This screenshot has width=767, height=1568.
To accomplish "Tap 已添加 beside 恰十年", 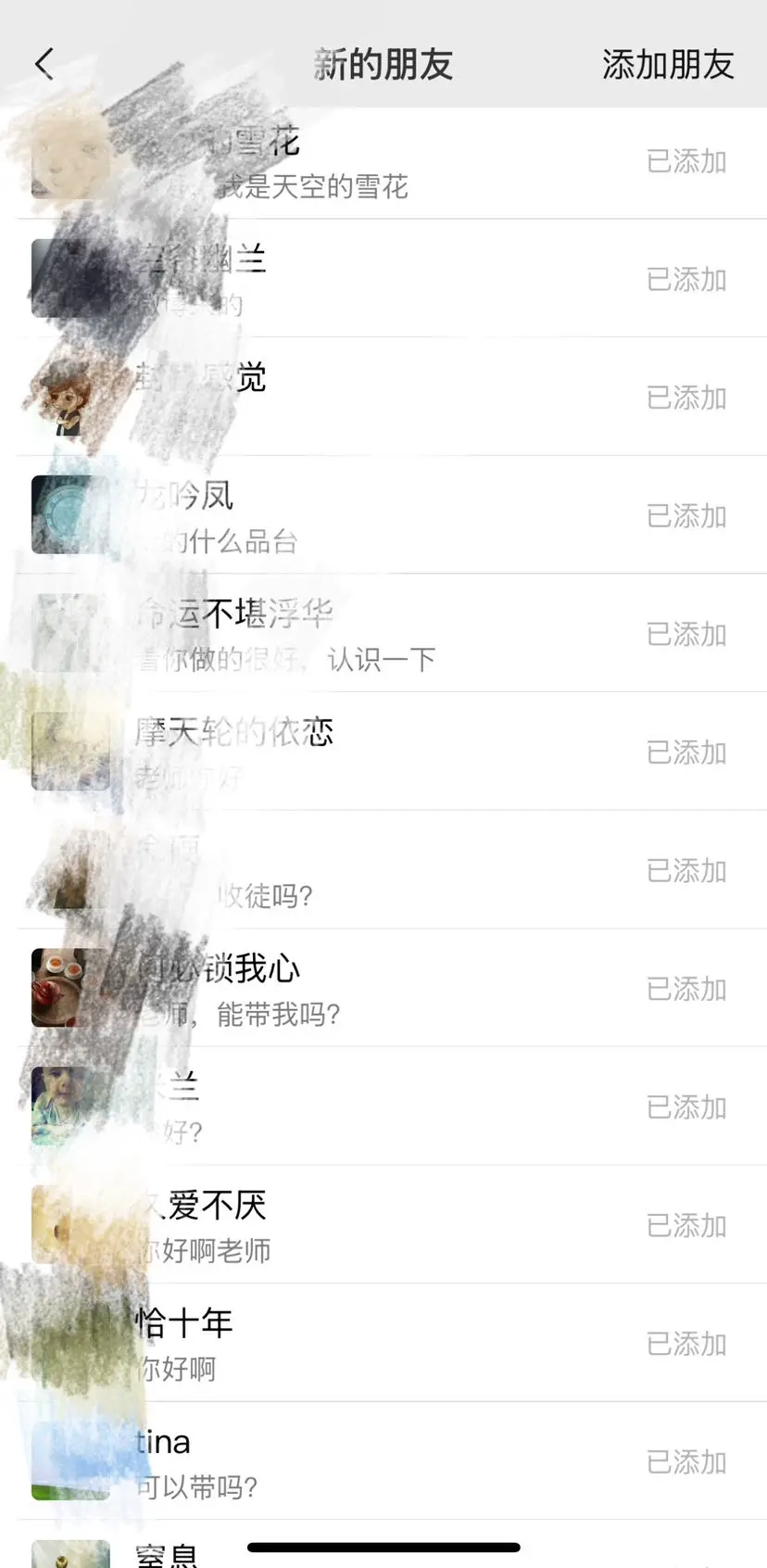I will (686, 1344).
